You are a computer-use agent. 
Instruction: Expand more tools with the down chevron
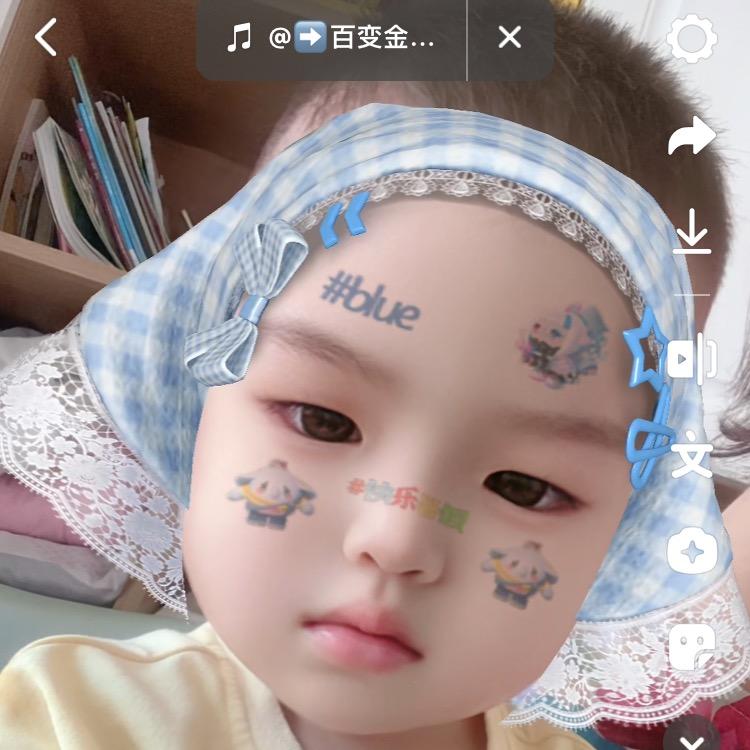coord(692,739)
